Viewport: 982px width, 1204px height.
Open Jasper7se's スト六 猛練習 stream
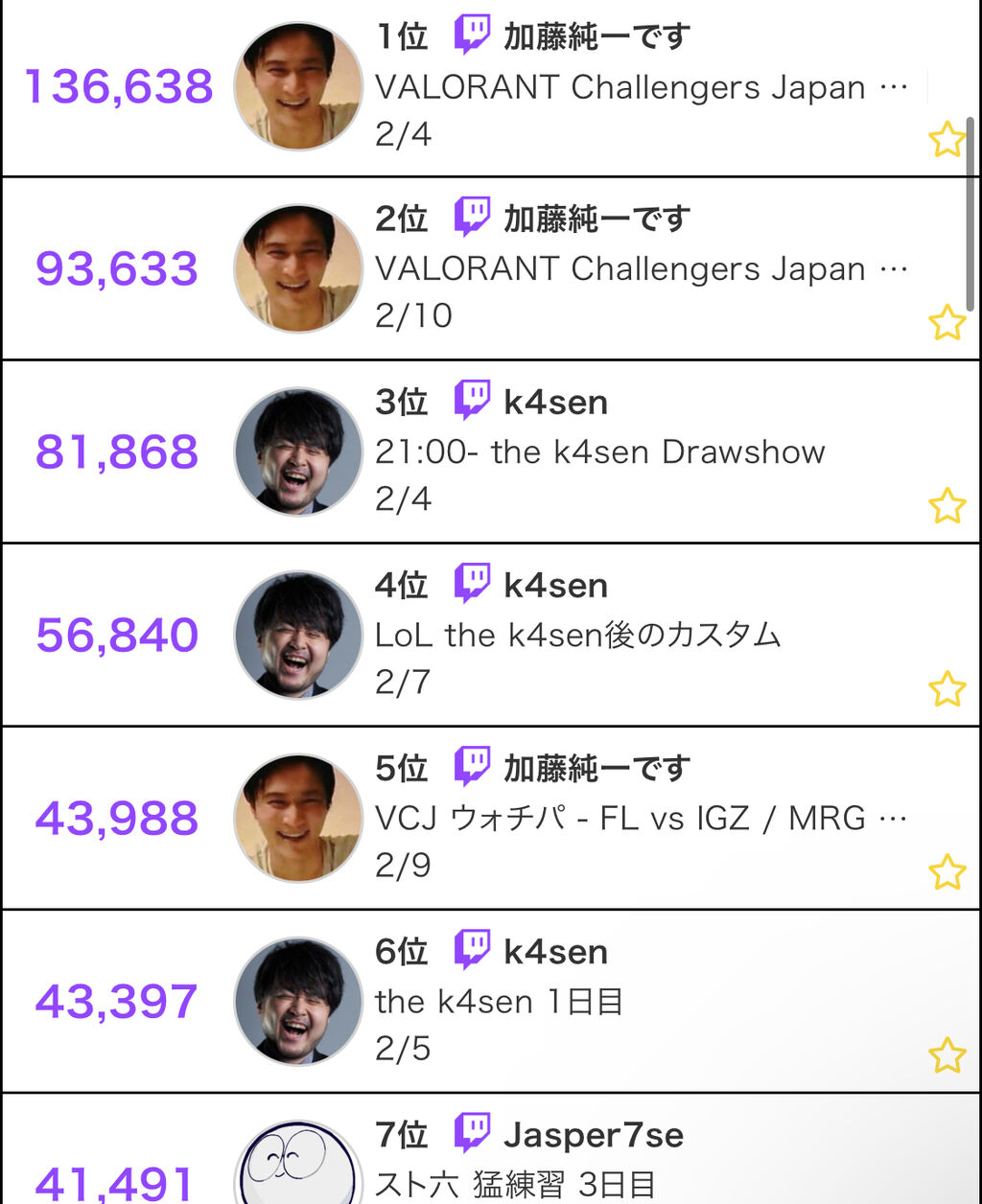point(514,1183)
